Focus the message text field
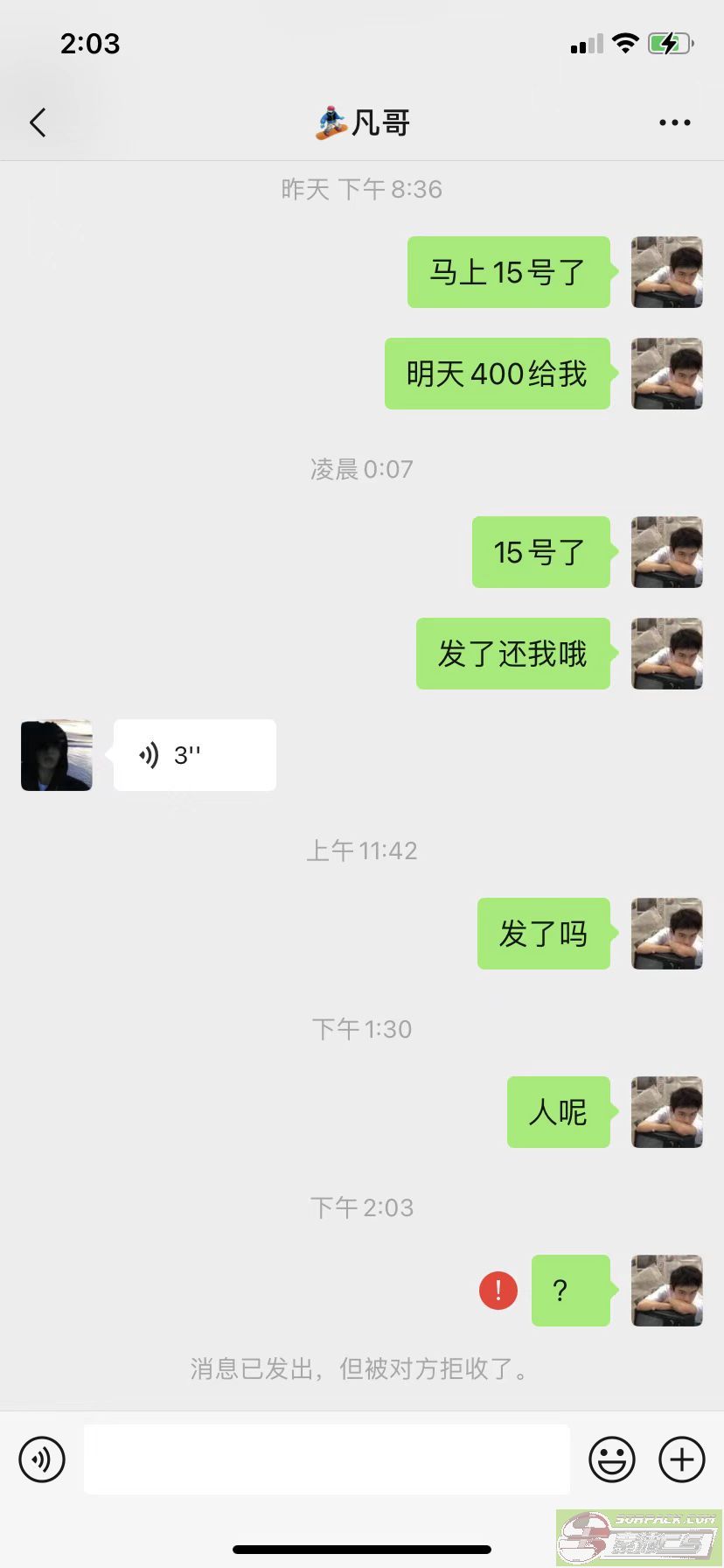Viewport: 724px width, 1568px height. (x=327, y=1459)
